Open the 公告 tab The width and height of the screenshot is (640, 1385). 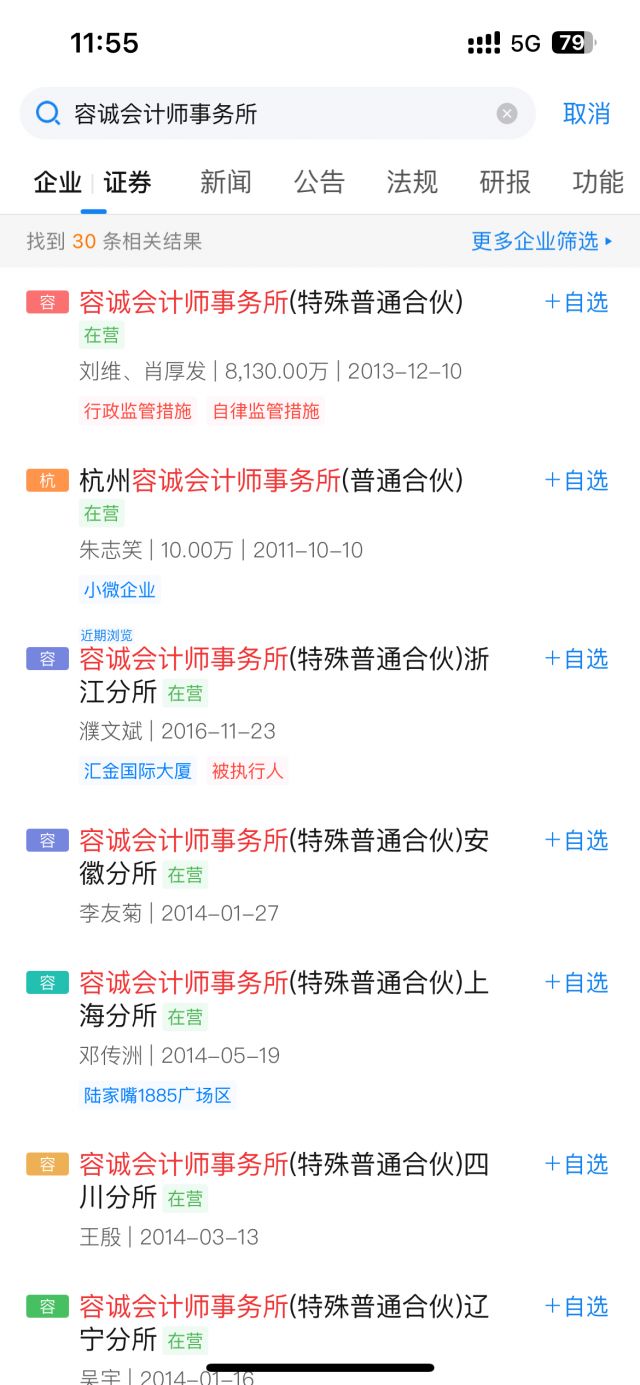(x=319, y=182)
